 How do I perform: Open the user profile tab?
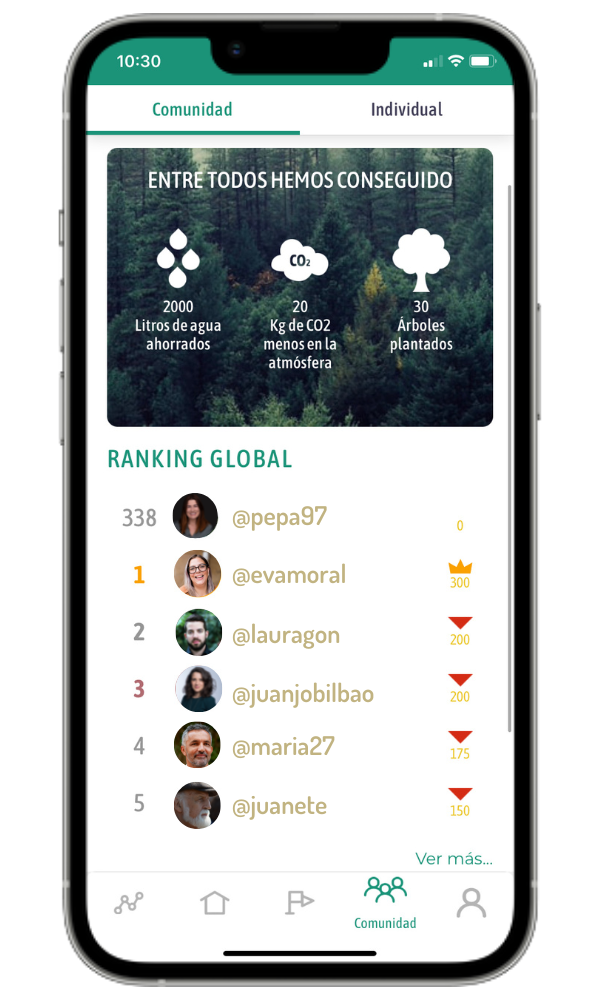(x=471, y=903)
